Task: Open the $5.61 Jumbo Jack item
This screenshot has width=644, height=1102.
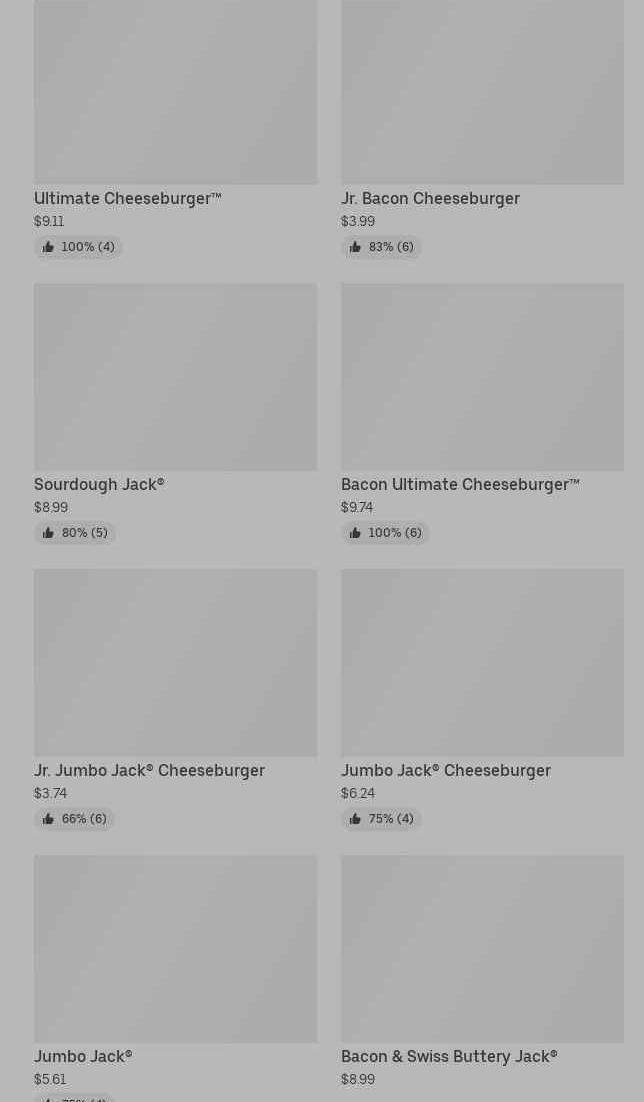Action: pyautogui.click(x=175, y=978)
